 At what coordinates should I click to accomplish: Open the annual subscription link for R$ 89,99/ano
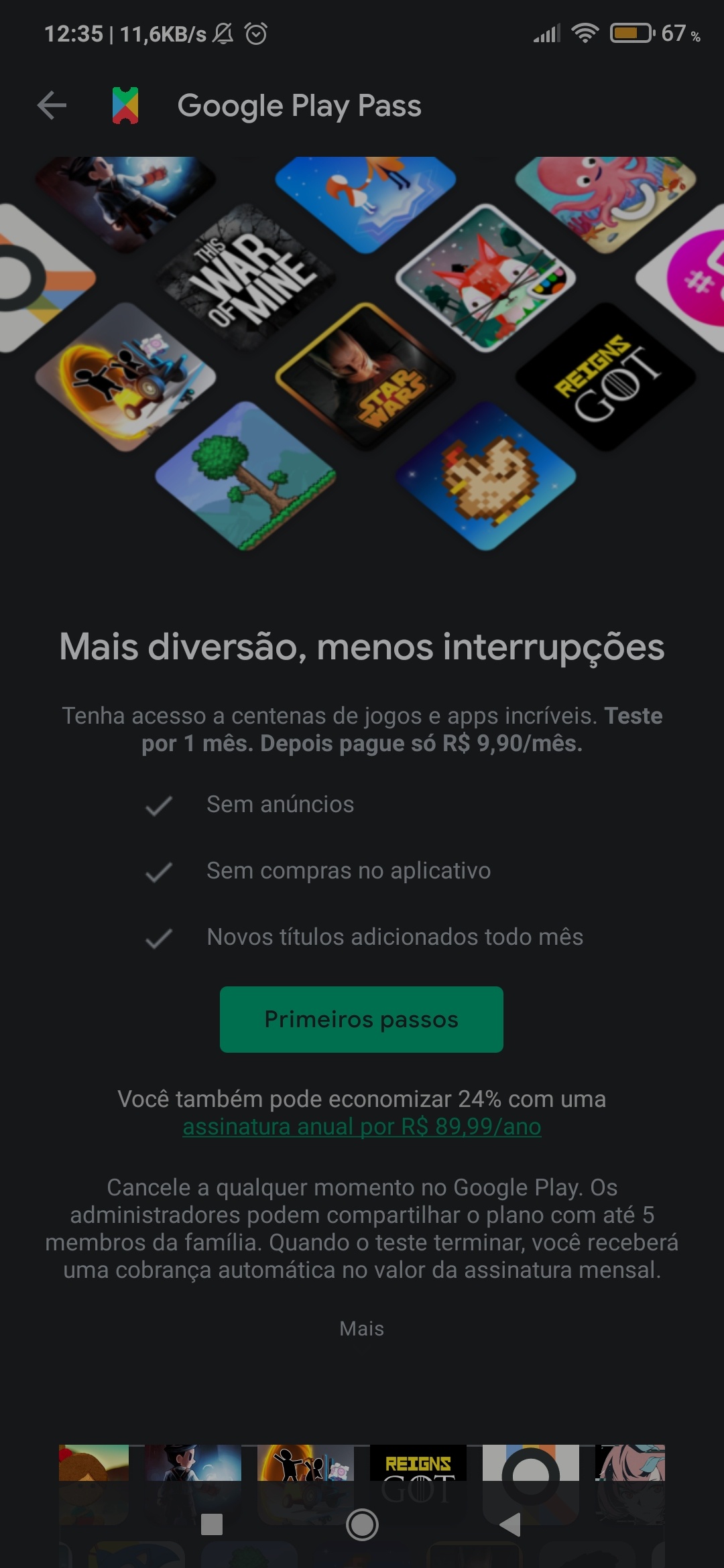(362, 1126)
